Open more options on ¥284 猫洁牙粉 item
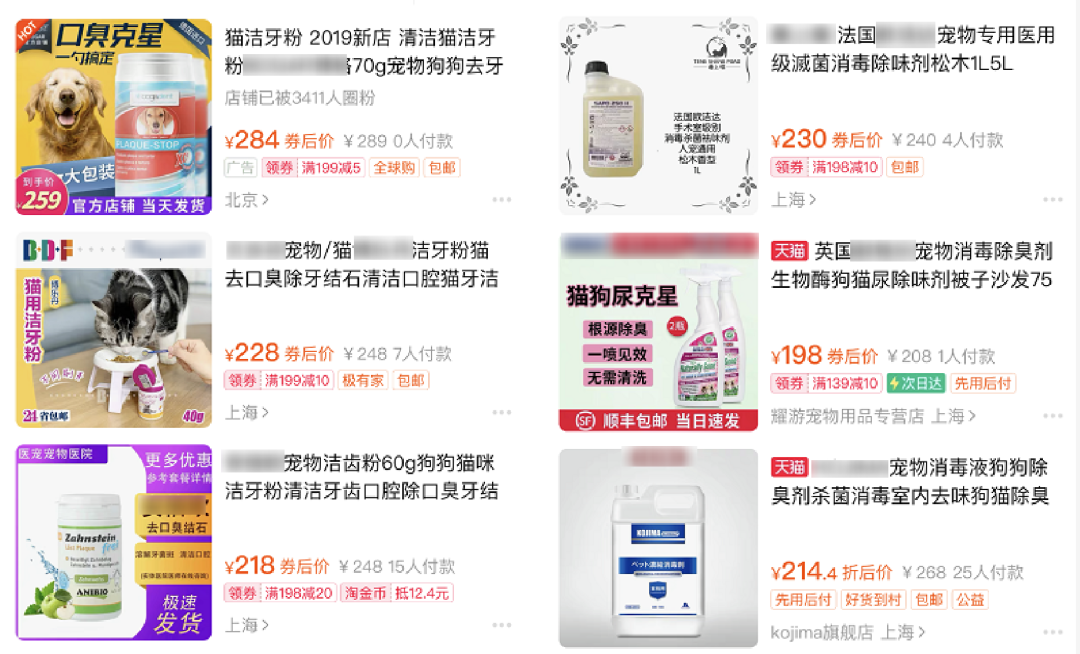Viewport: 1080px width, 654px height. click(501, 200)
